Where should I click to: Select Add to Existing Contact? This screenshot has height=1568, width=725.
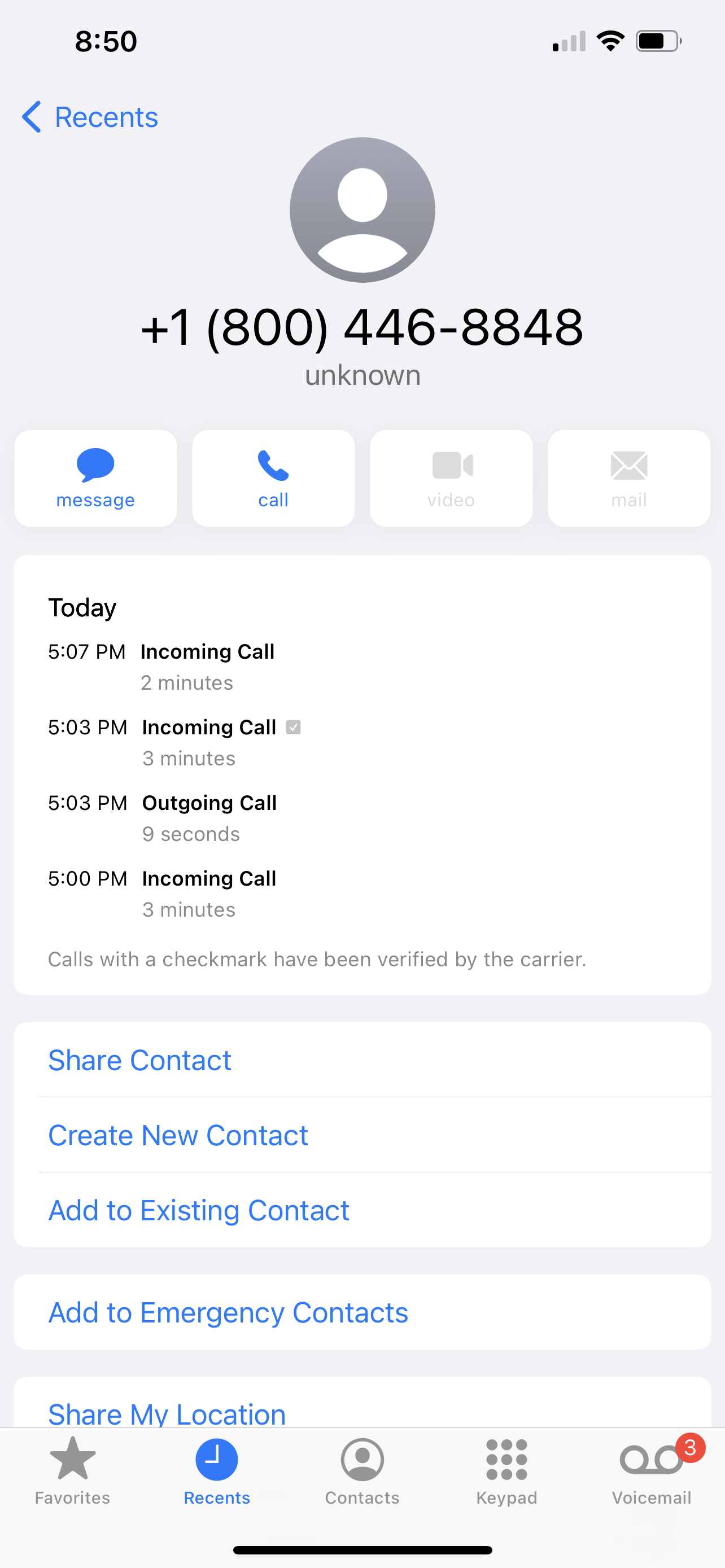pyautogui.click(x=198, y=1210)
